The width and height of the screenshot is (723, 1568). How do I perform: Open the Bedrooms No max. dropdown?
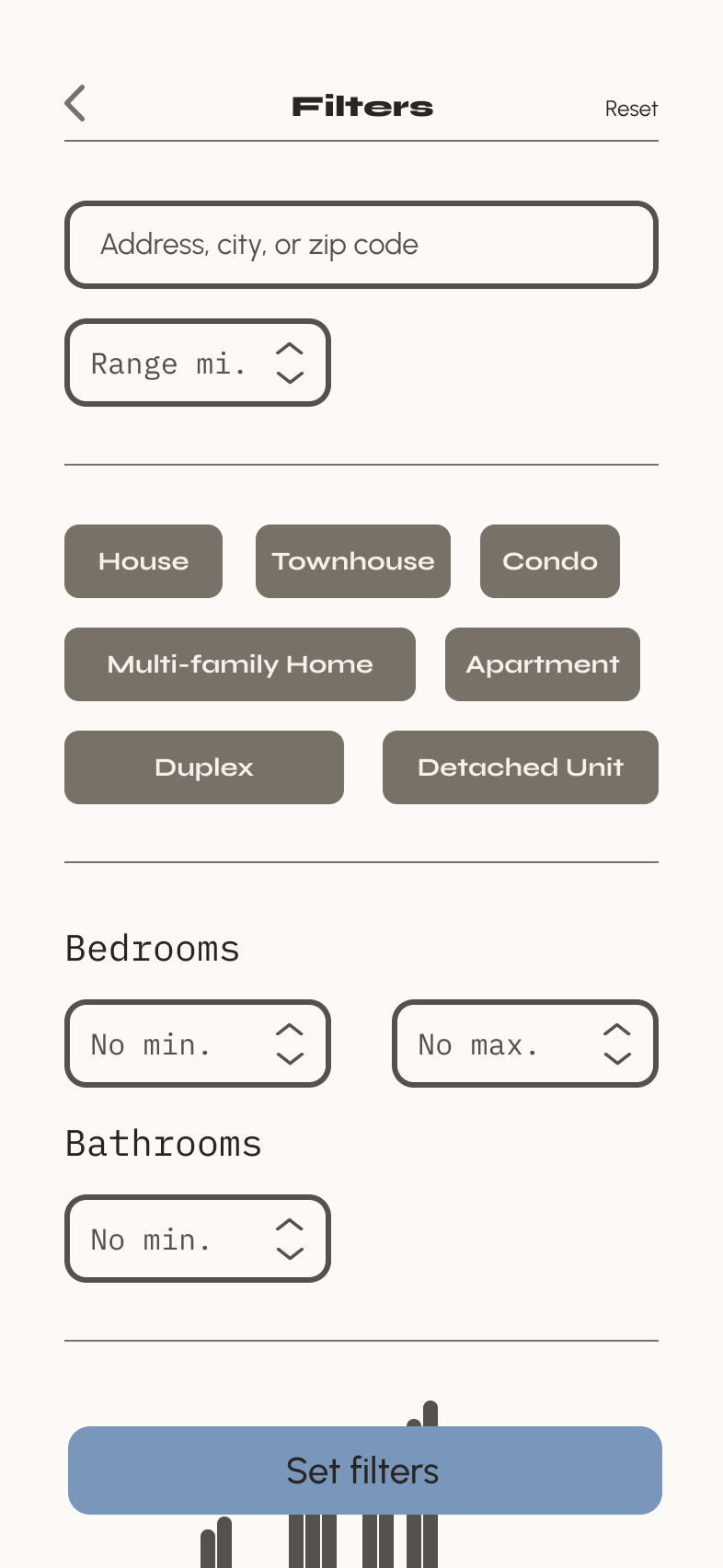pos(525,1044)
